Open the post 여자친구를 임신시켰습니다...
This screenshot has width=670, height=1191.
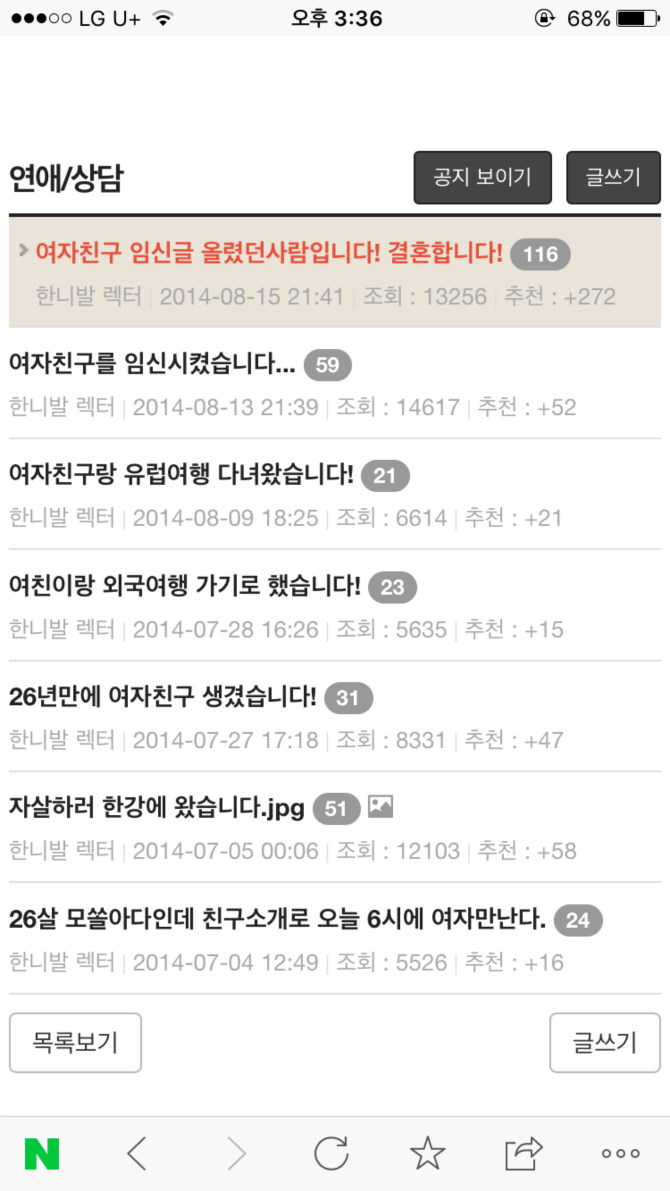pos(152,365)
